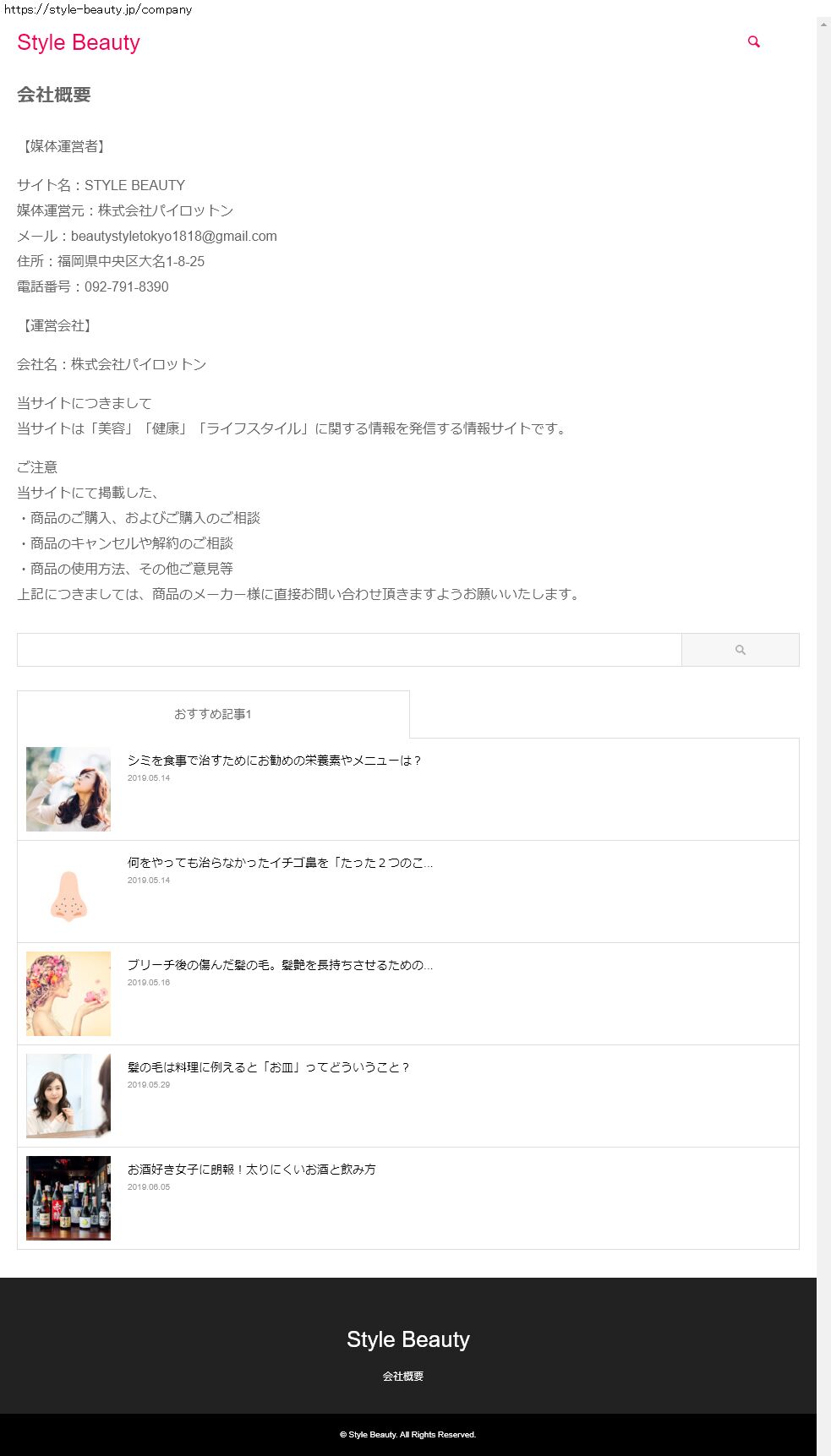Tap the Style Beauty header logo link

click(79, 42)
